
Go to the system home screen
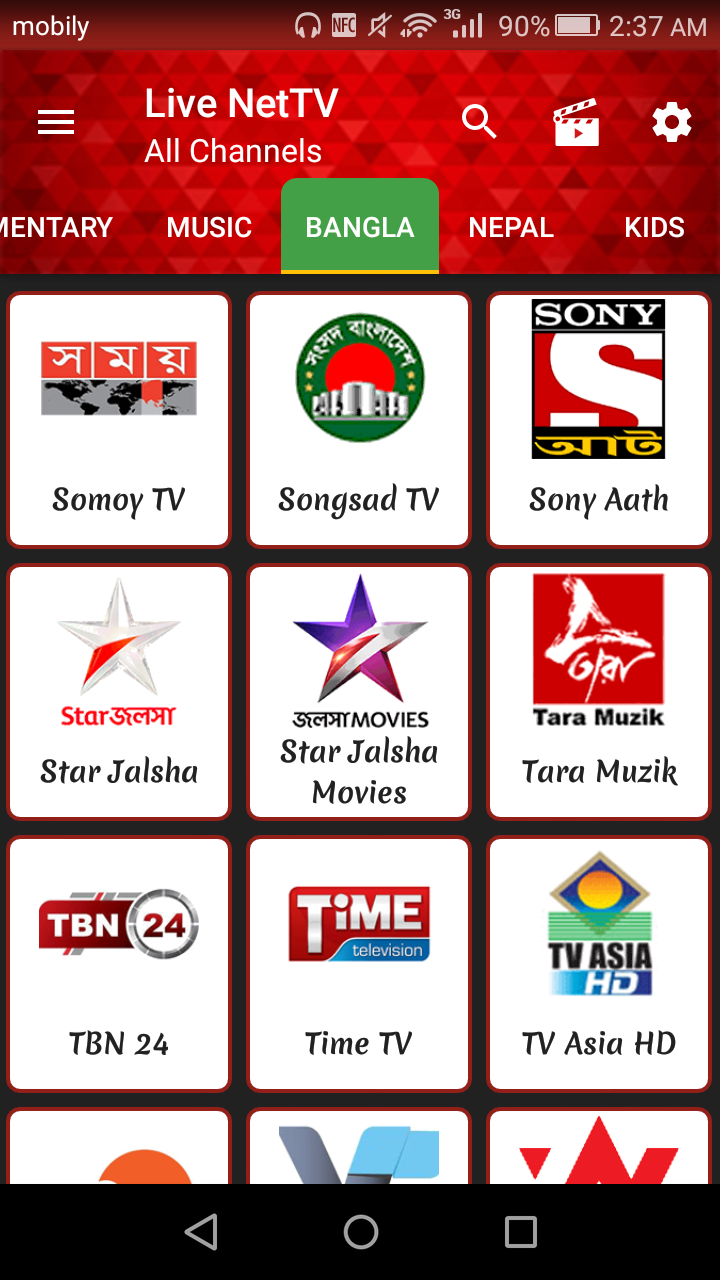[x=360, y=1232]
